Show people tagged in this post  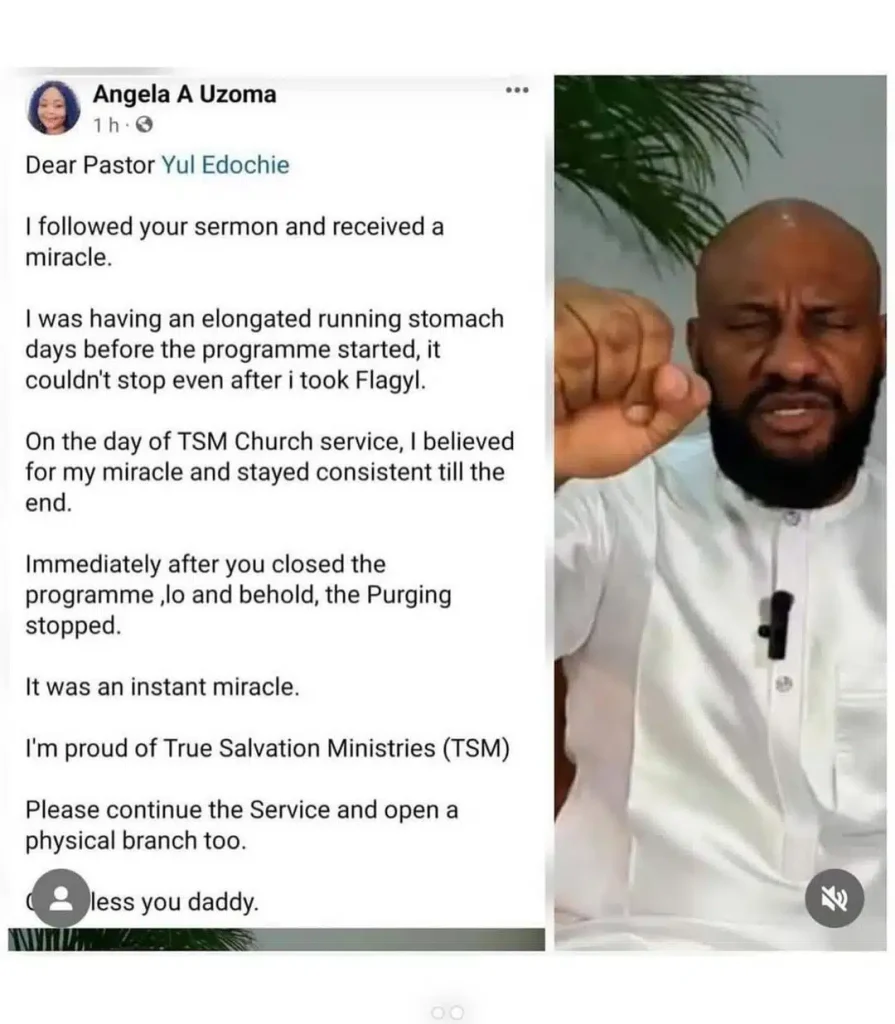60,898
